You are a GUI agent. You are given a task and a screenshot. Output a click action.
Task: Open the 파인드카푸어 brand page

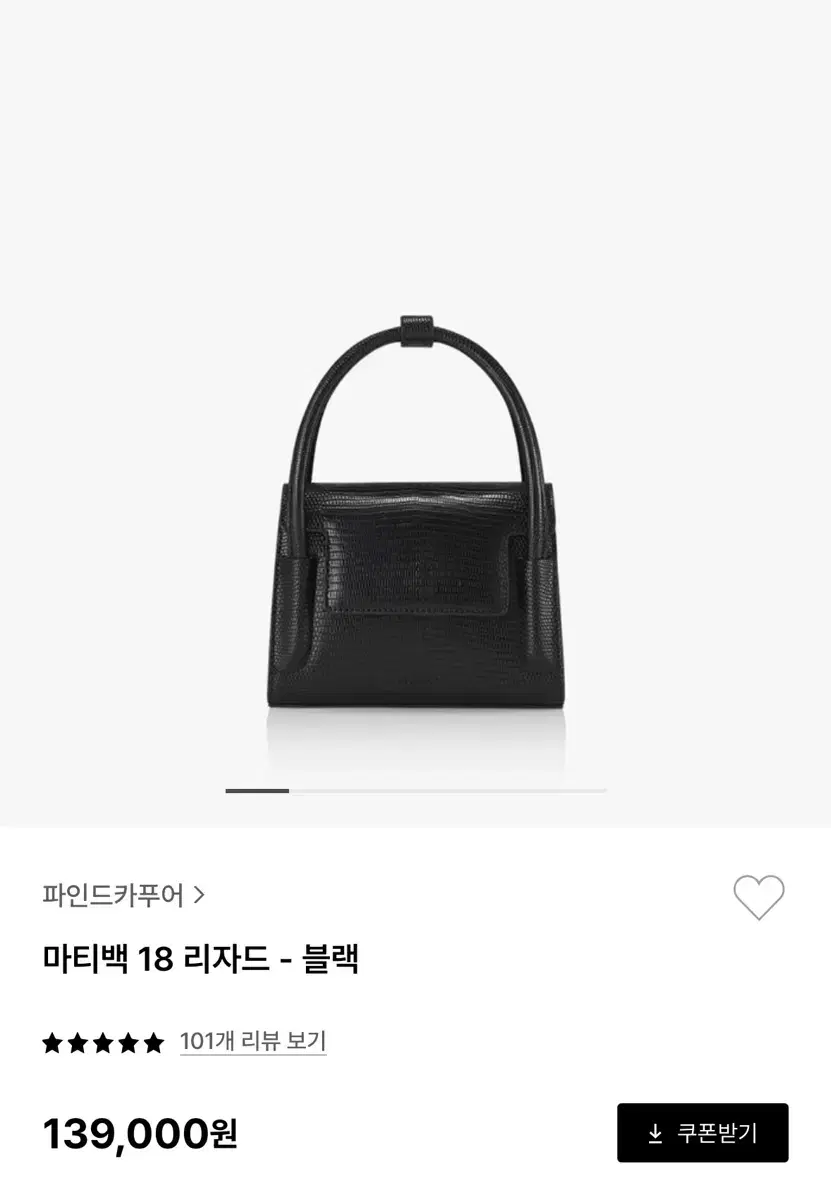(123, 894)
